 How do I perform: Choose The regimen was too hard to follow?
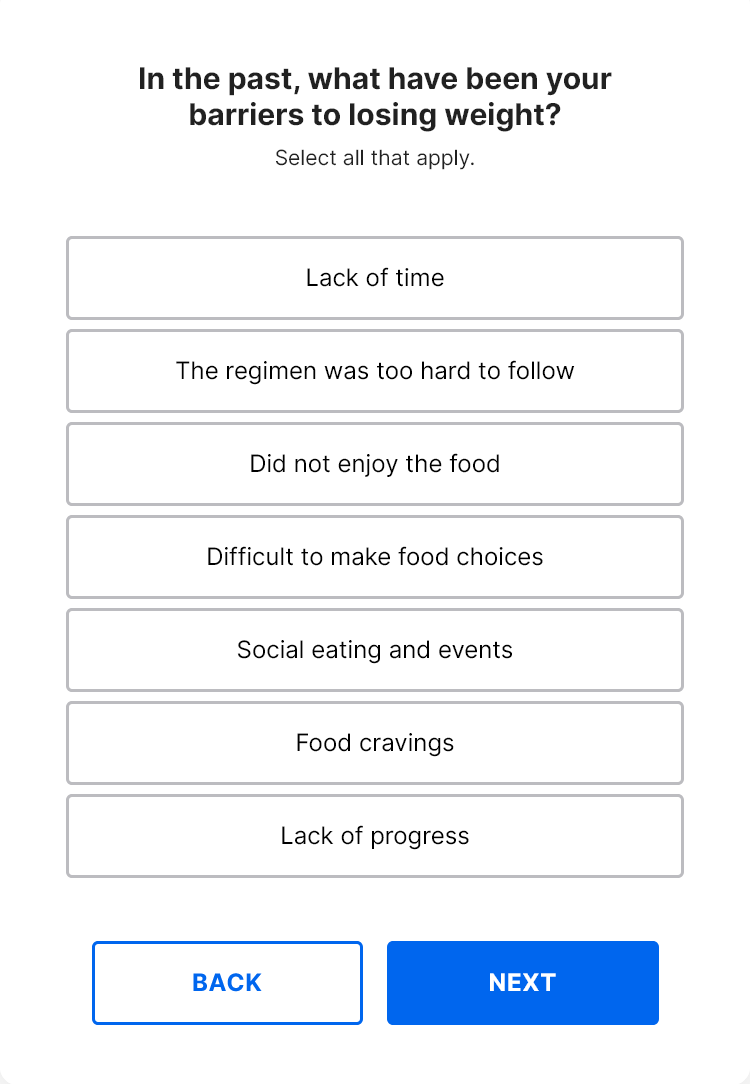[375, 371]
